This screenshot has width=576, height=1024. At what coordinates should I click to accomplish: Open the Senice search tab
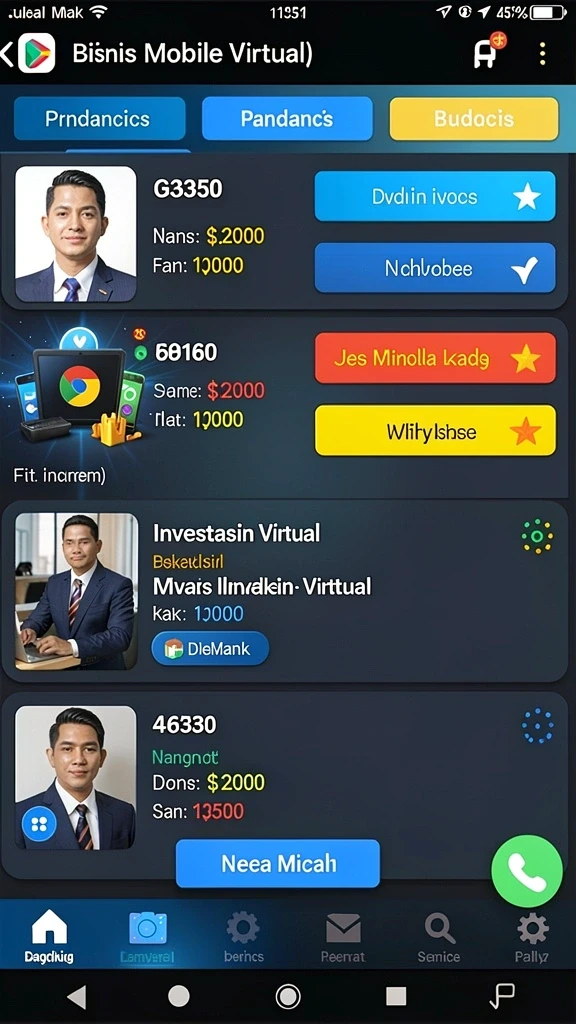[x=439, y=936]
